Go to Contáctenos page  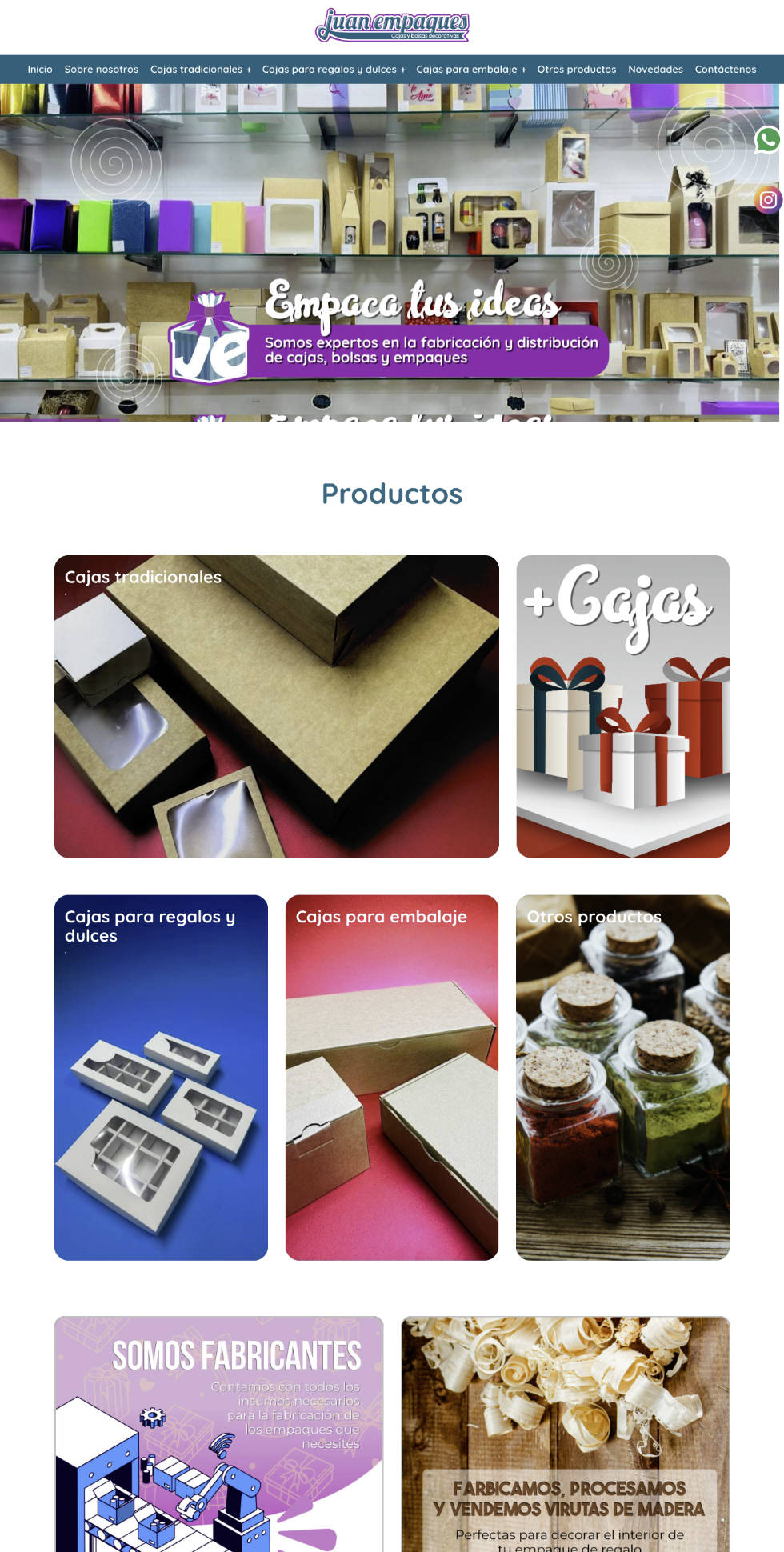pyautogui.click(x=725, y=70)
